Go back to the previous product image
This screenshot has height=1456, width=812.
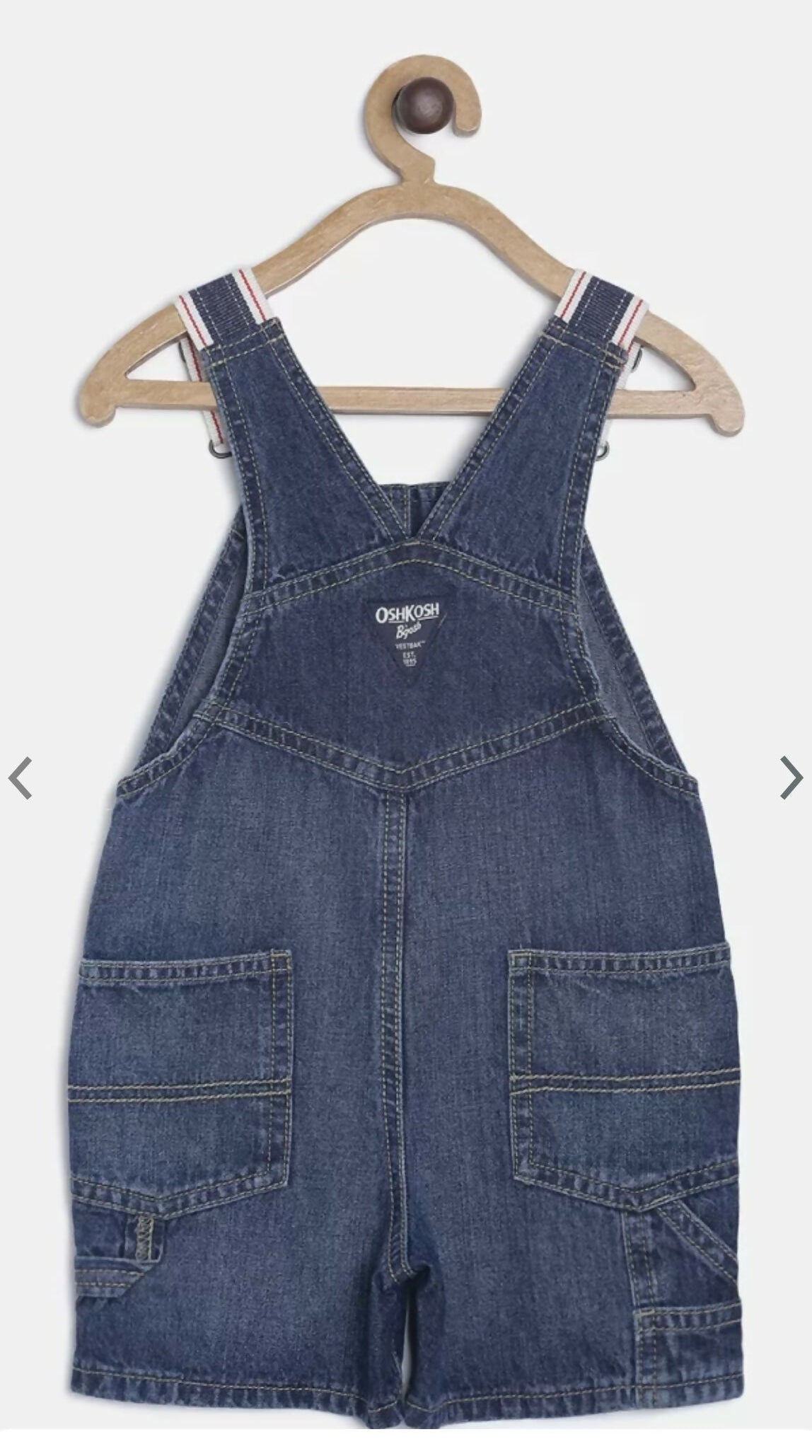pyautogui.click(x=20, y=777)
